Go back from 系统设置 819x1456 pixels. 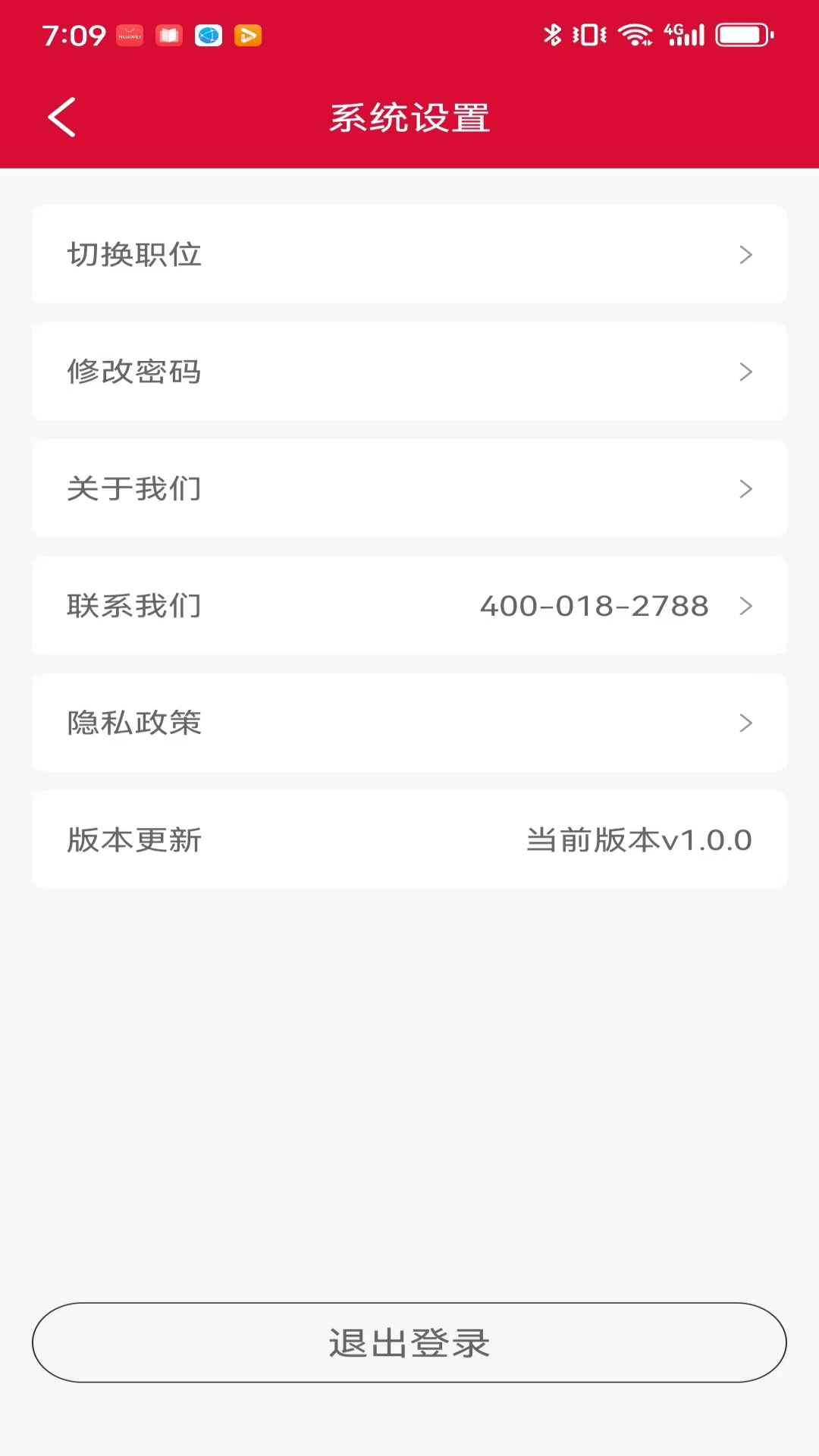61,118
